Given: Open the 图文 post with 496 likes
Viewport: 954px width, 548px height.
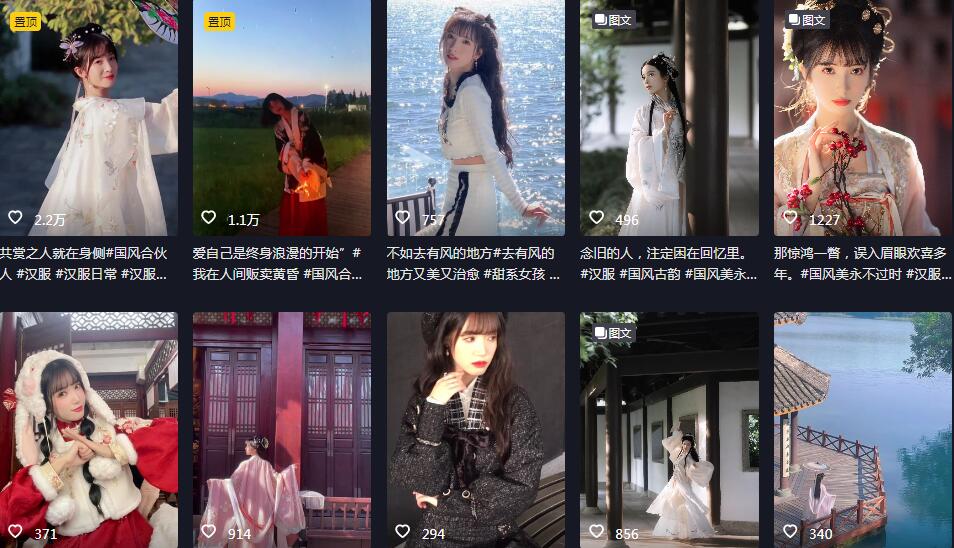Looking at the screenshot, I should tap(669, 118).
